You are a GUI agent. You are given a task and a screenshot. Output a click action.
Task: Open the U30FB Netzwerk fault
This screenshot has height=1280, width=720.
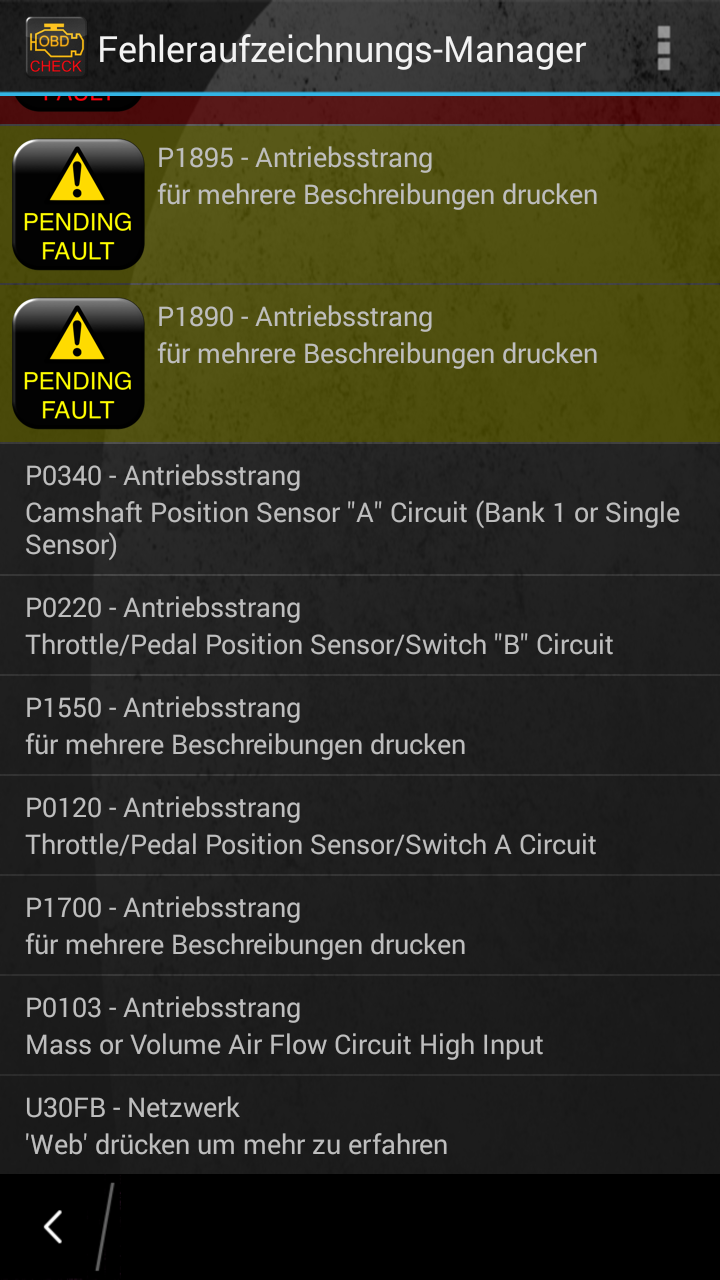click(360, 1125)
